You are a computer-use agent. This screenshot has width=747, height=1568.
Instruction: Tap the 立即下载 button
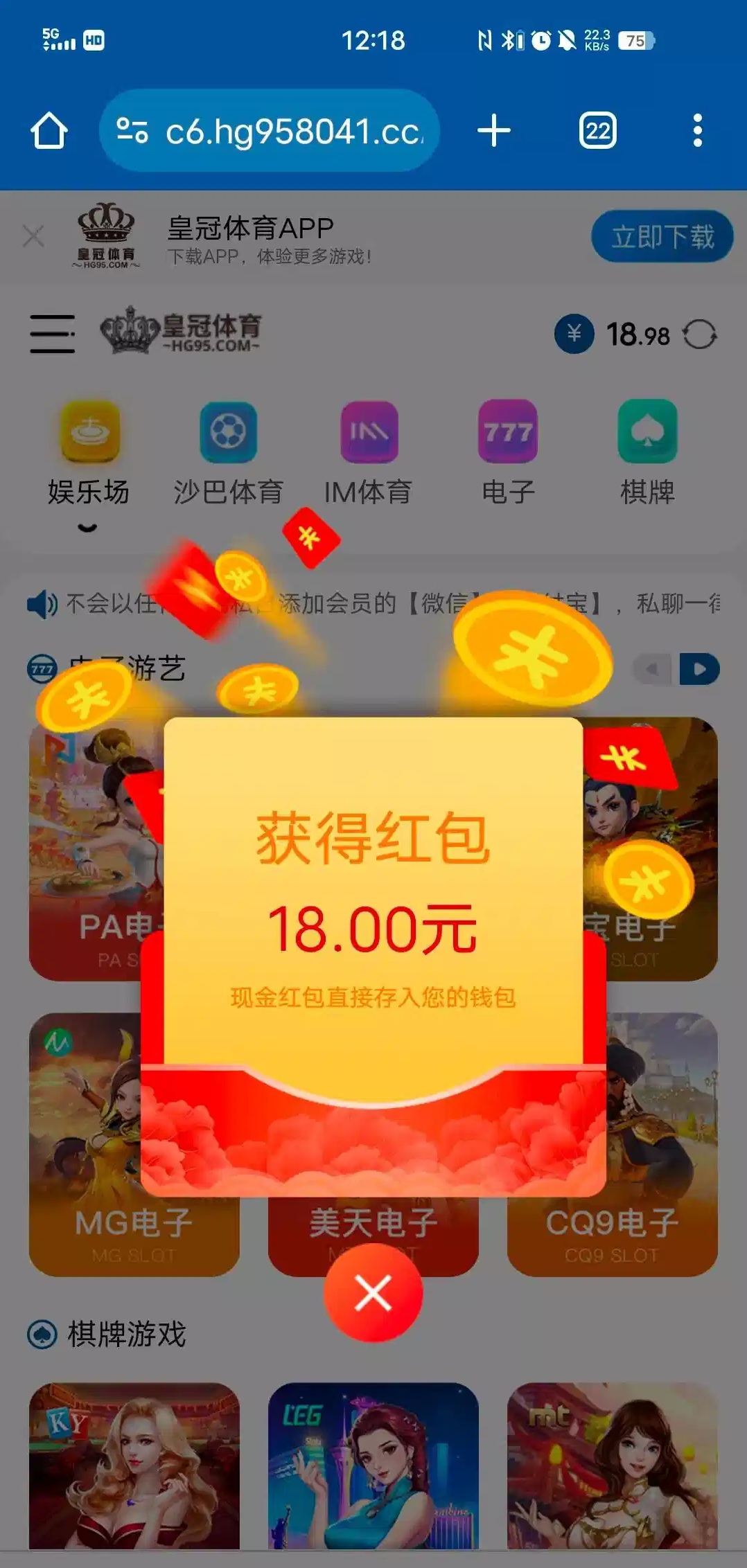(x=662, y=237)
